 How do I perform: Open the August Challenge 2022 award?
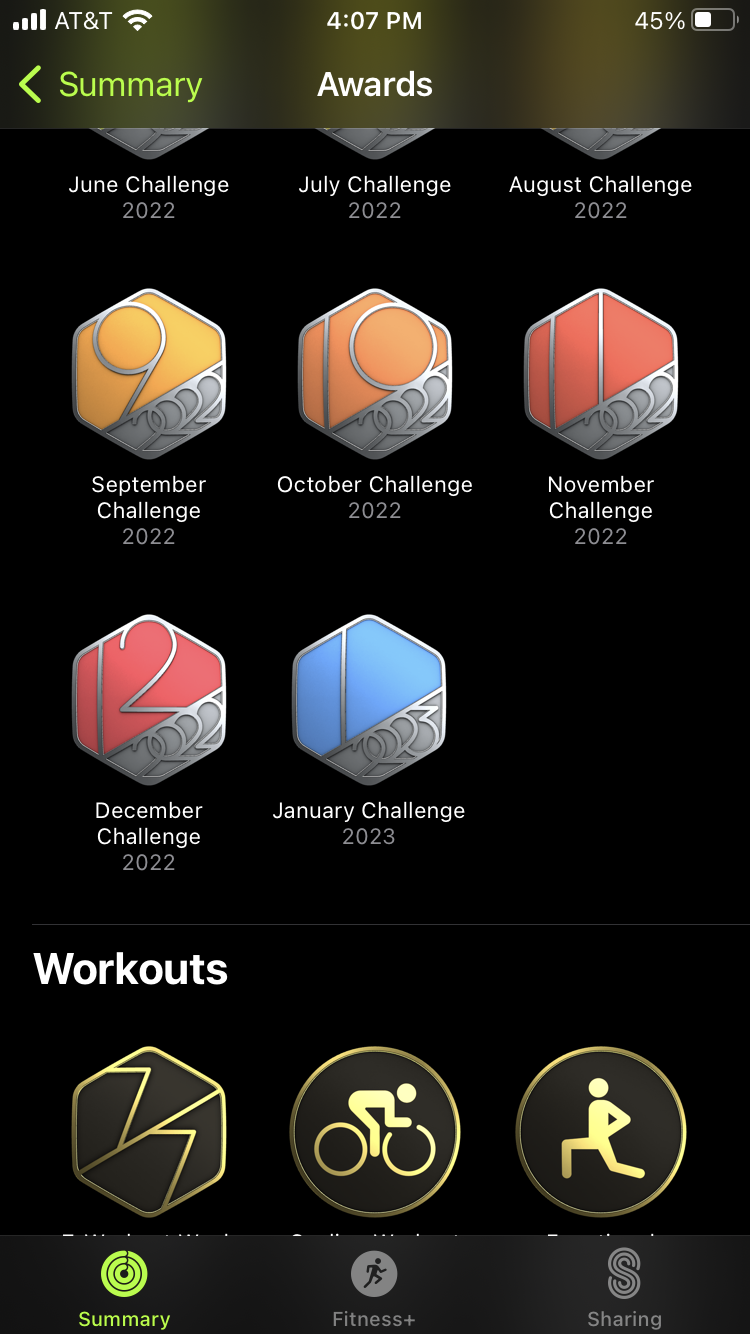click(600, 186)
